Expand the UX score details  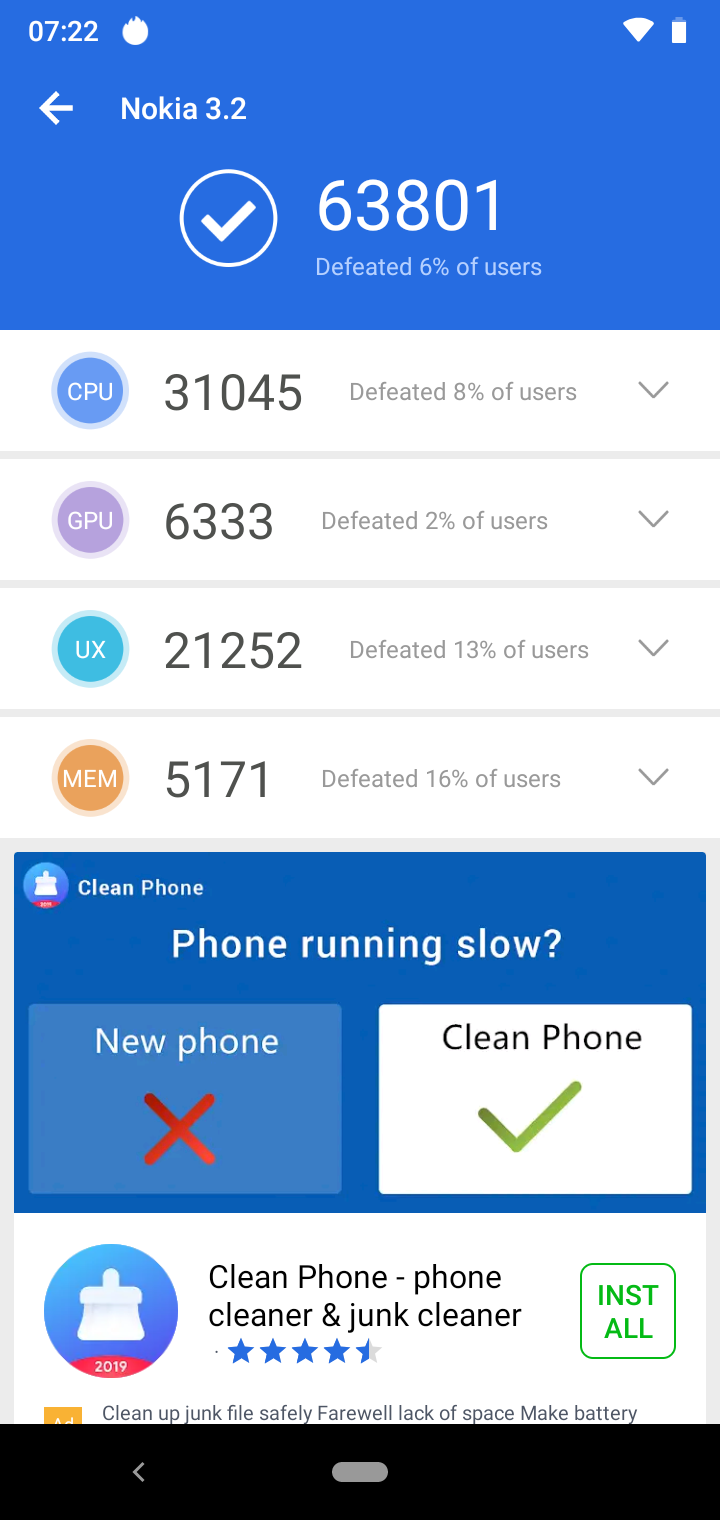653,648
